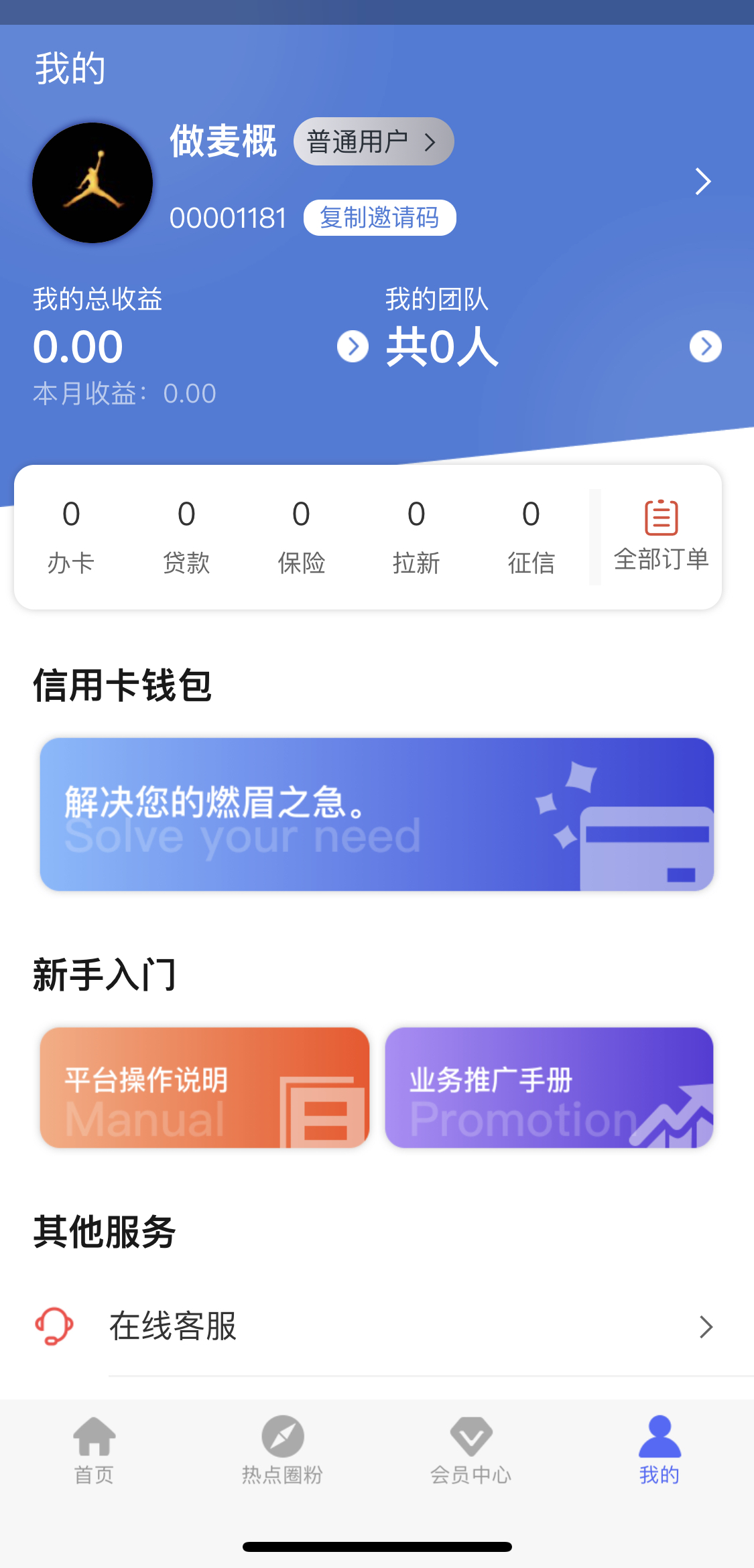This screenshot has width=754, height=1568.
Task: Open 在线客服 online support row
Action: [x=375, y=1326]
